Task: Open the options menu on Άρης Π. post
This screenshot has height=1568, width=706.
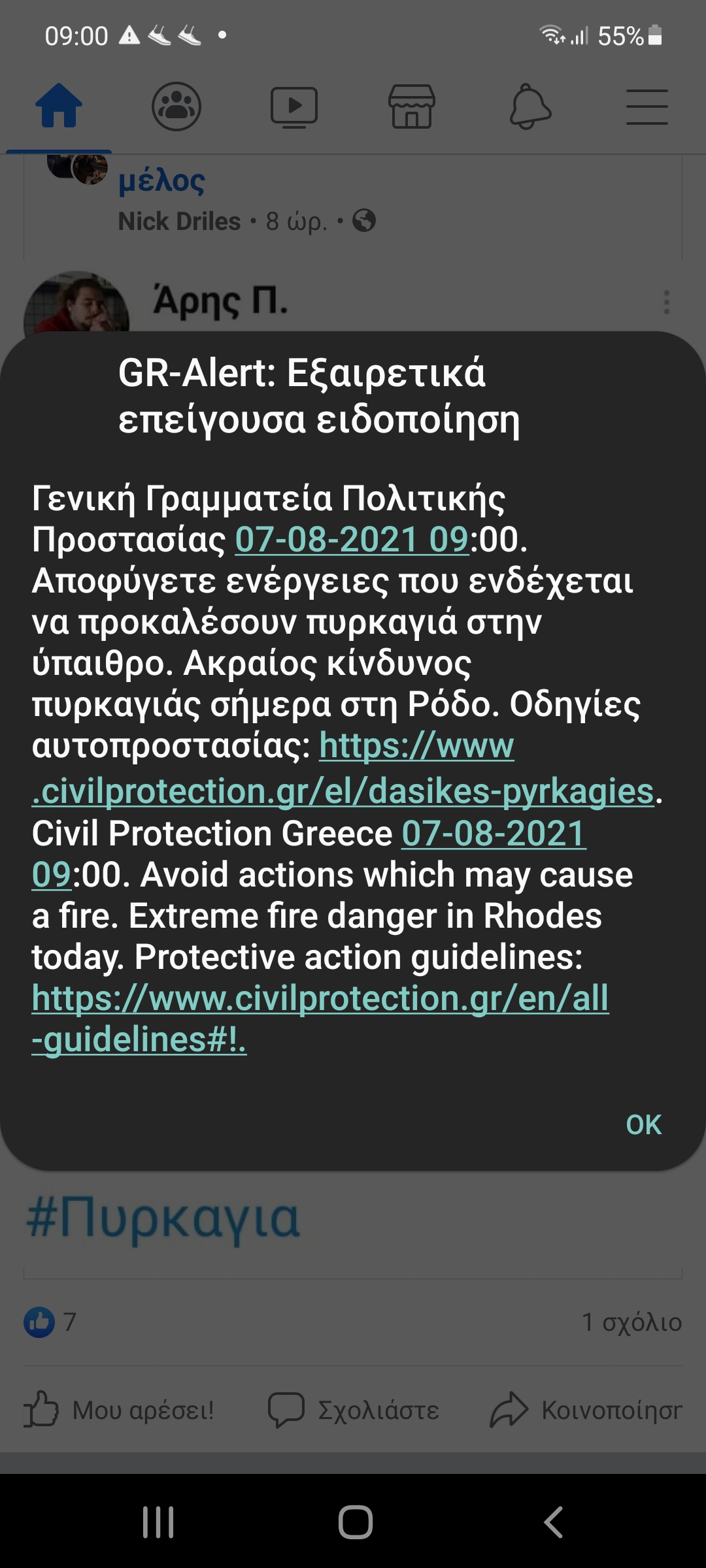Action: 666,302
